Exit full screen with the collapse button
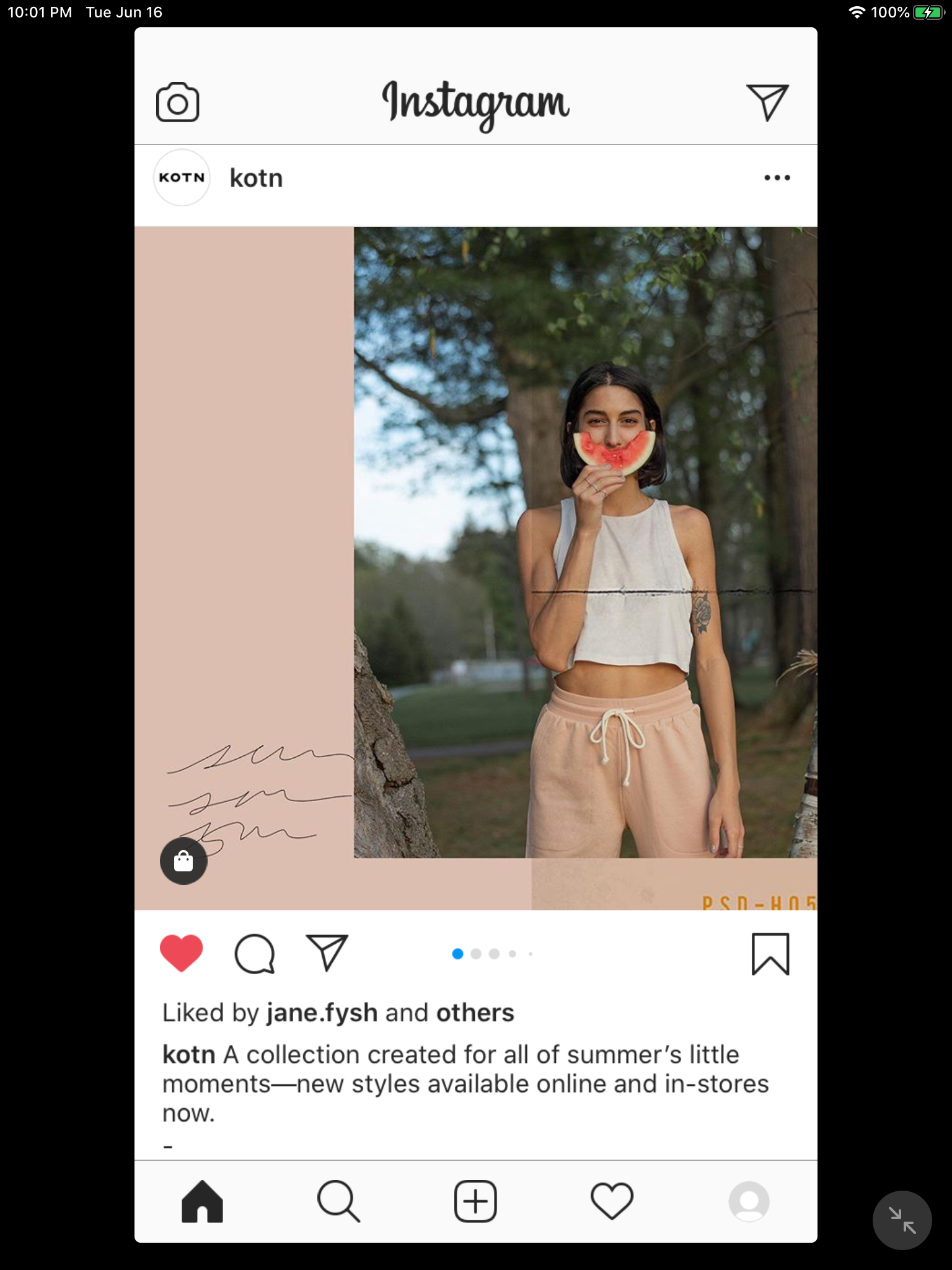Screen dimensions: 952x1270 902,1220
